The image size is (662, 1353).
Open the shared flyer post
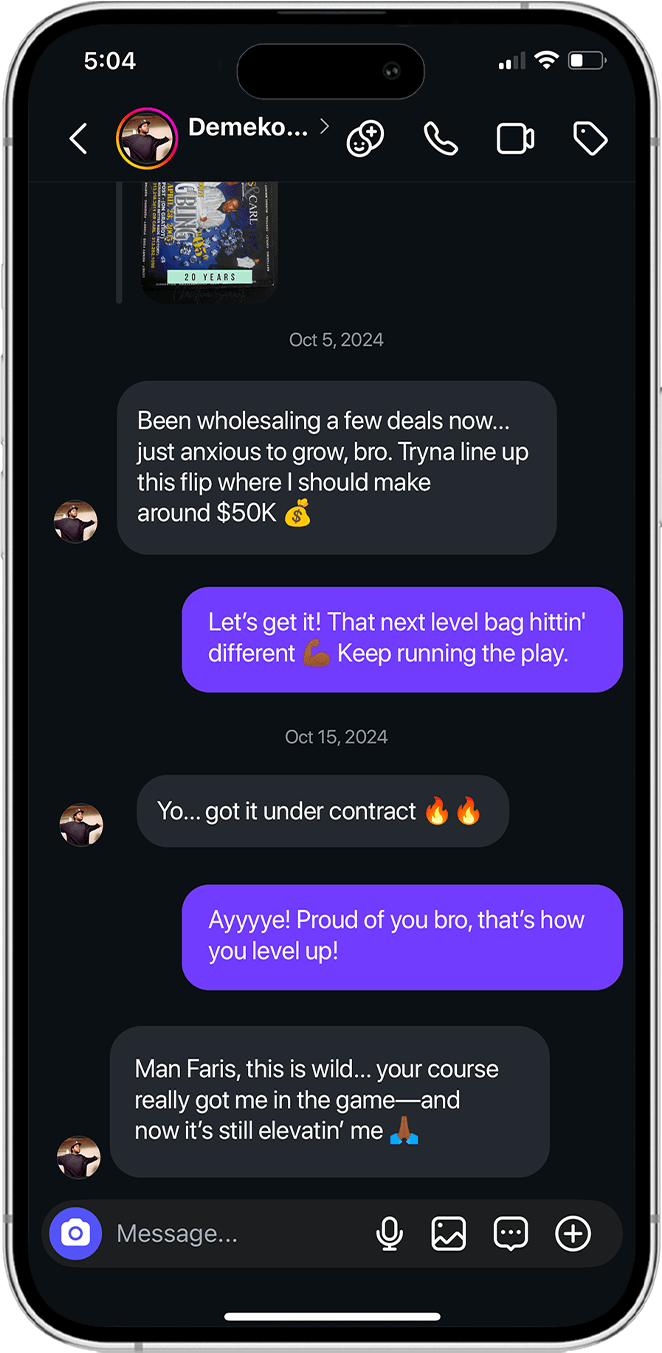(x=208, y=240)
